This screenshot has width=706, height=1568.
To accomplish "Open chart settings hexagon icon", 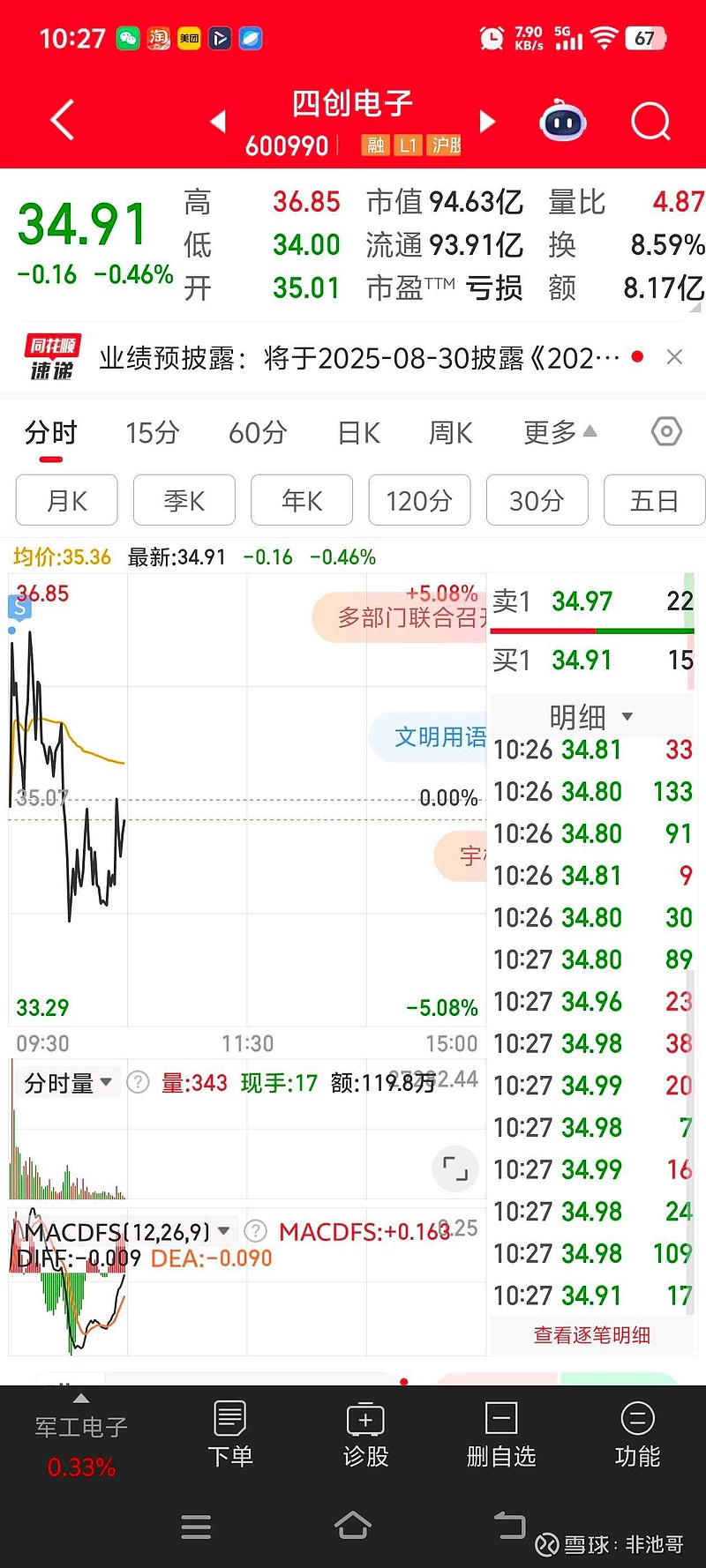I will point(666,432).
